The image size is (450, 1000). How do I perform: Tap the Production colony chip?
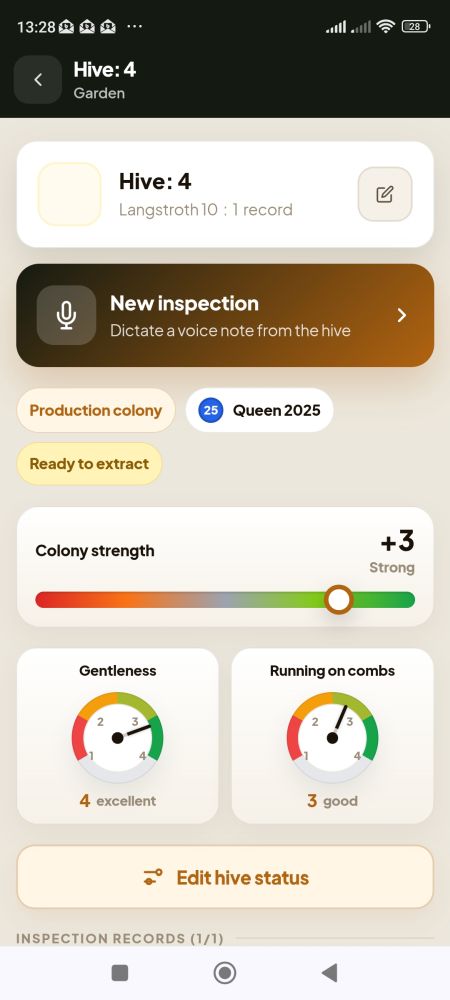click(96, 410)
